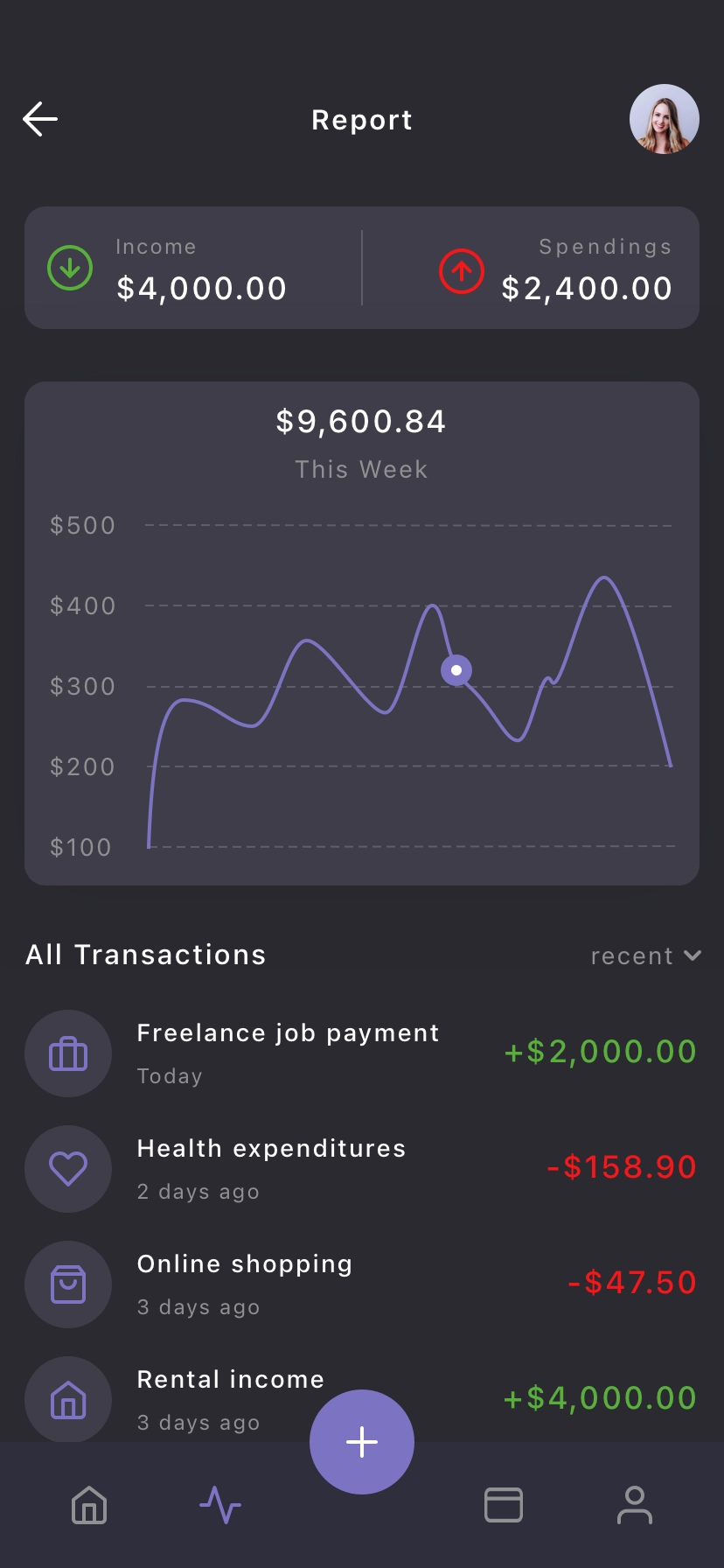Tap the highlighted point on the chart
Image resolution: width=724 pixels, height=1568 pixels.
[456, 670]
